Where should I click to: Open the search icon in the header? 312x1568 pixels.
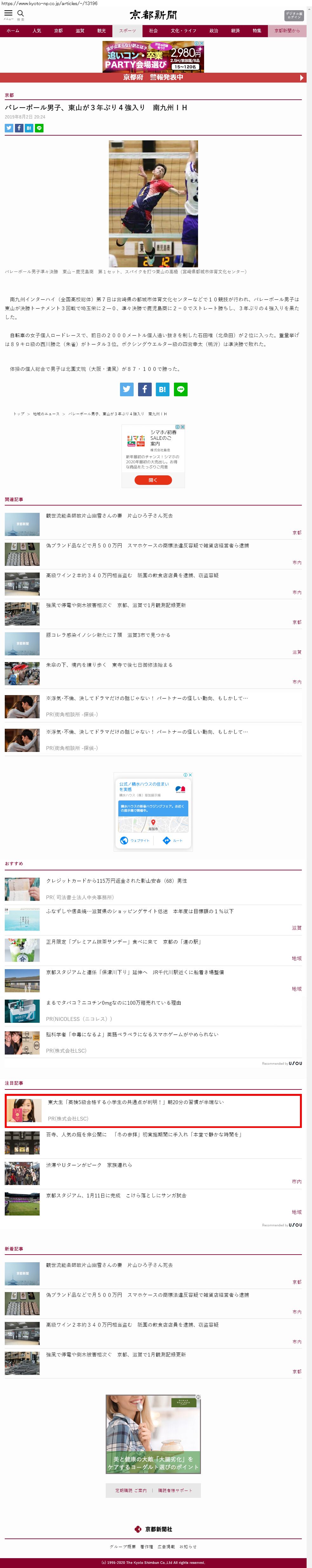21,14
